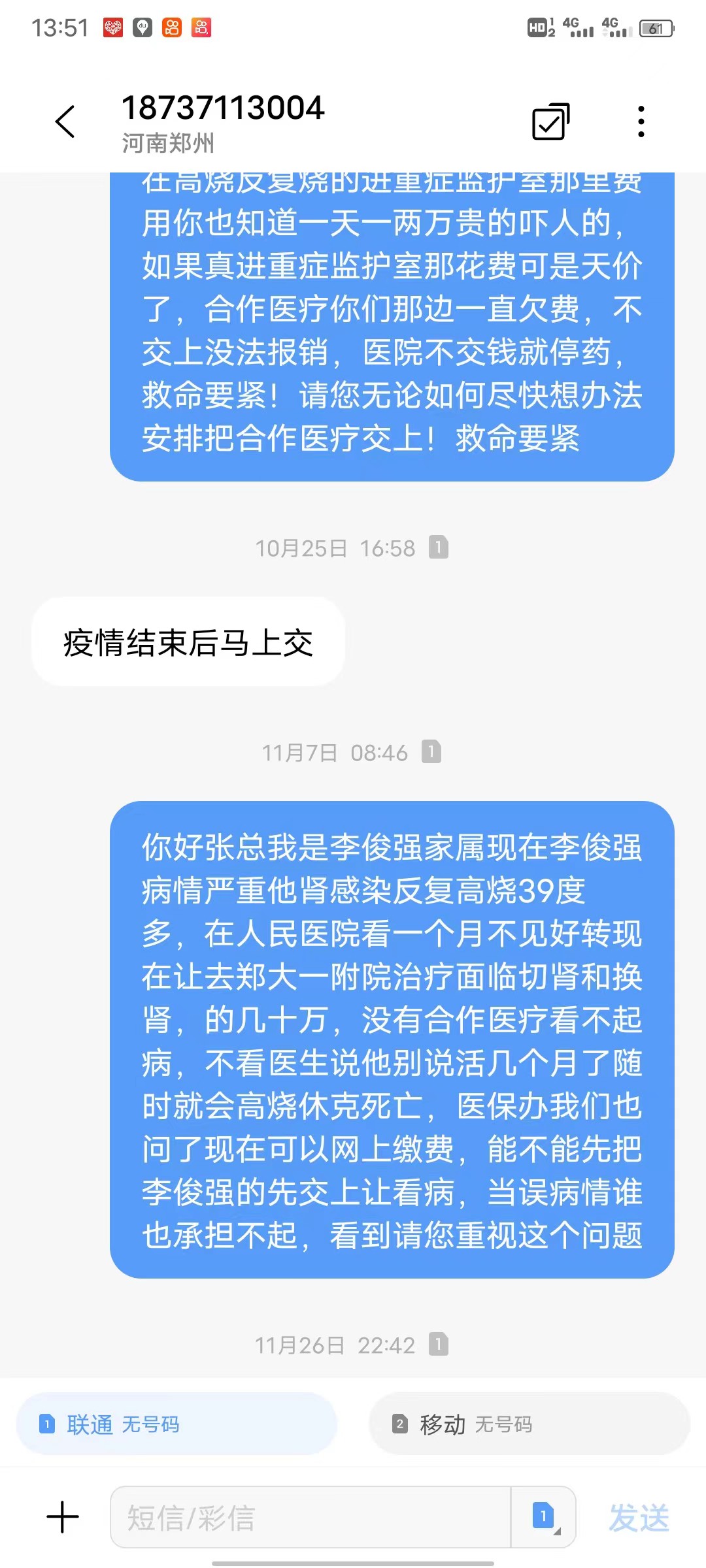The width and height of the screenshot is (706, 1568).
Task: Focus the 短信/彩信 text input field
Action: [x=311, y=1517]
